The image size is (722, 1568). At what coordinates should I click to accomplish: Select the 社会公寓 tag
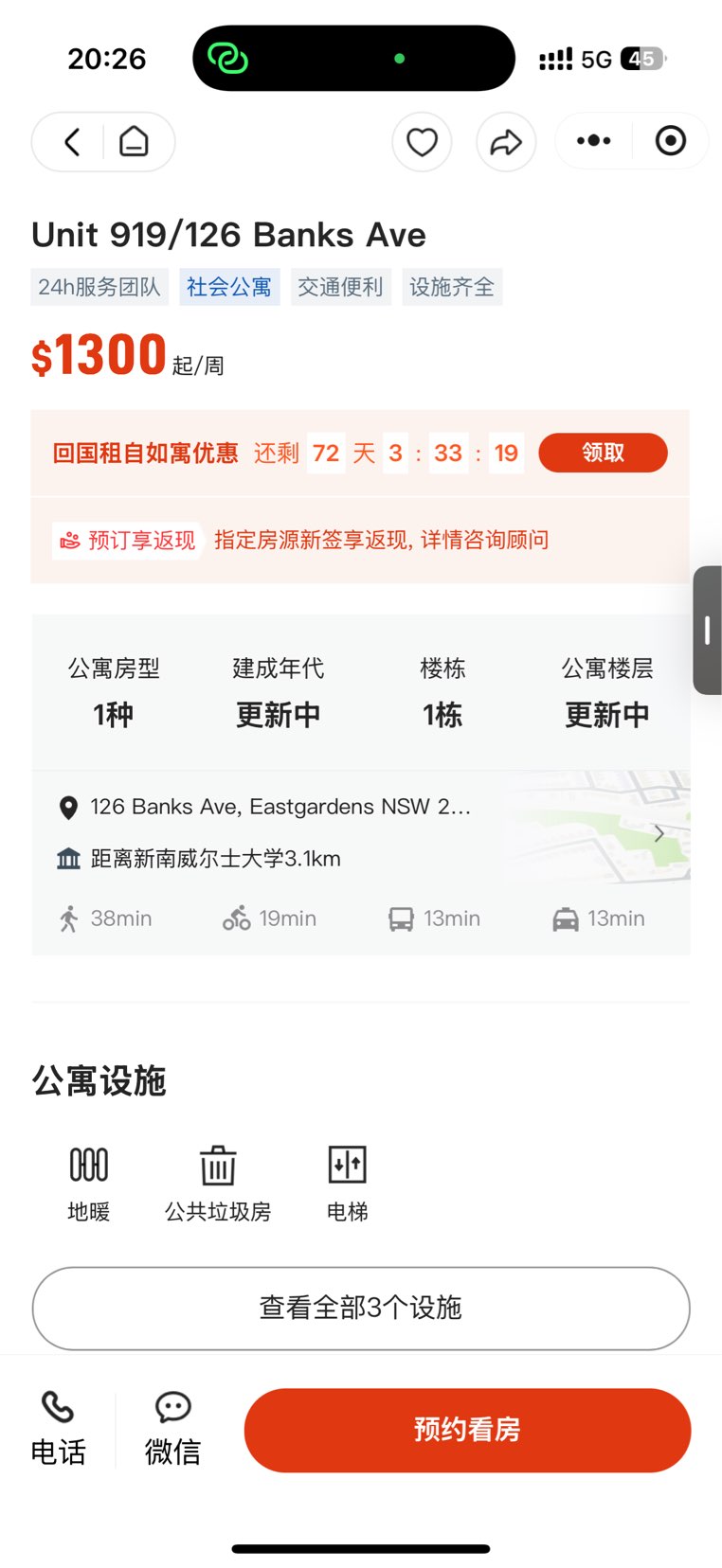point(229,287)
